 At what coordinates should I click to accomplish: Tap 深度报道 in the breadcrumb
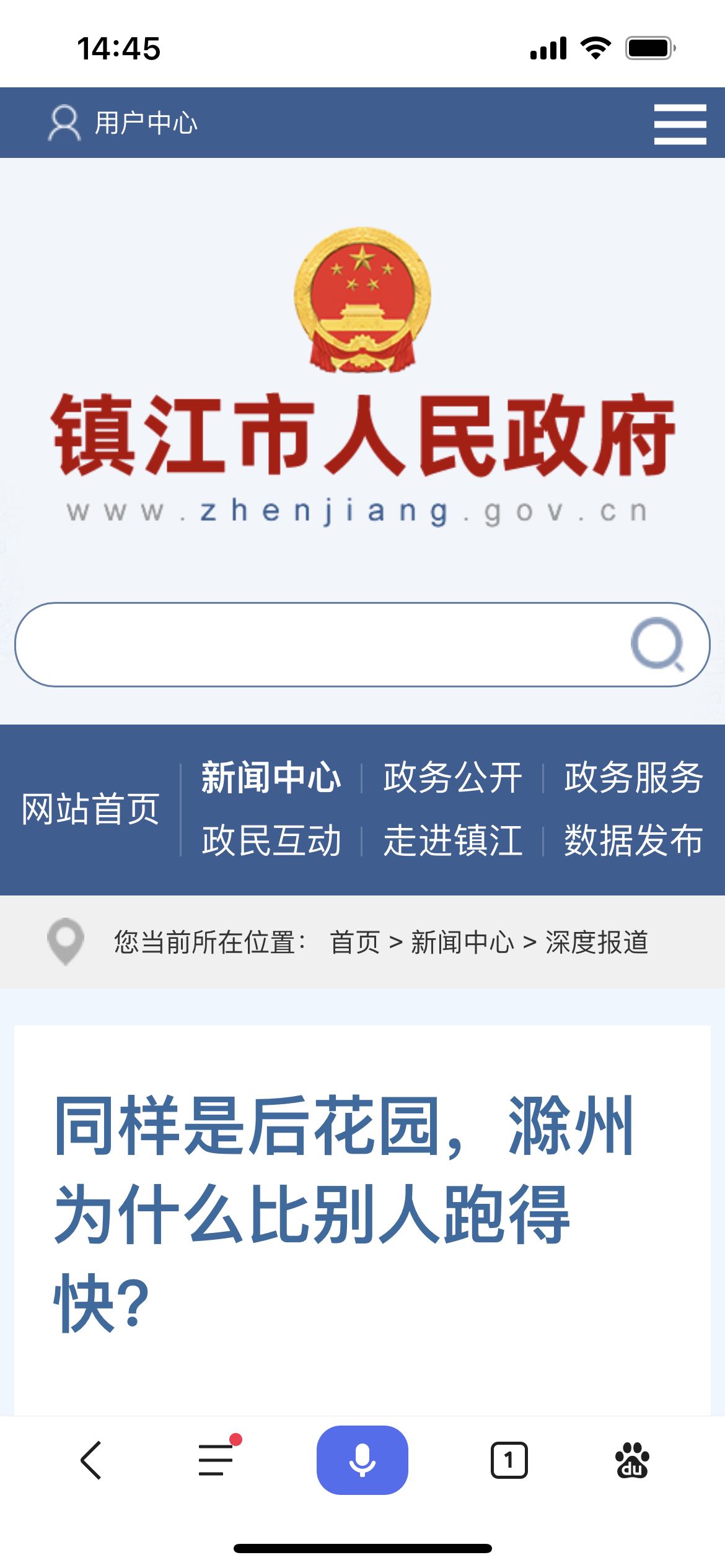pos(596,943)
